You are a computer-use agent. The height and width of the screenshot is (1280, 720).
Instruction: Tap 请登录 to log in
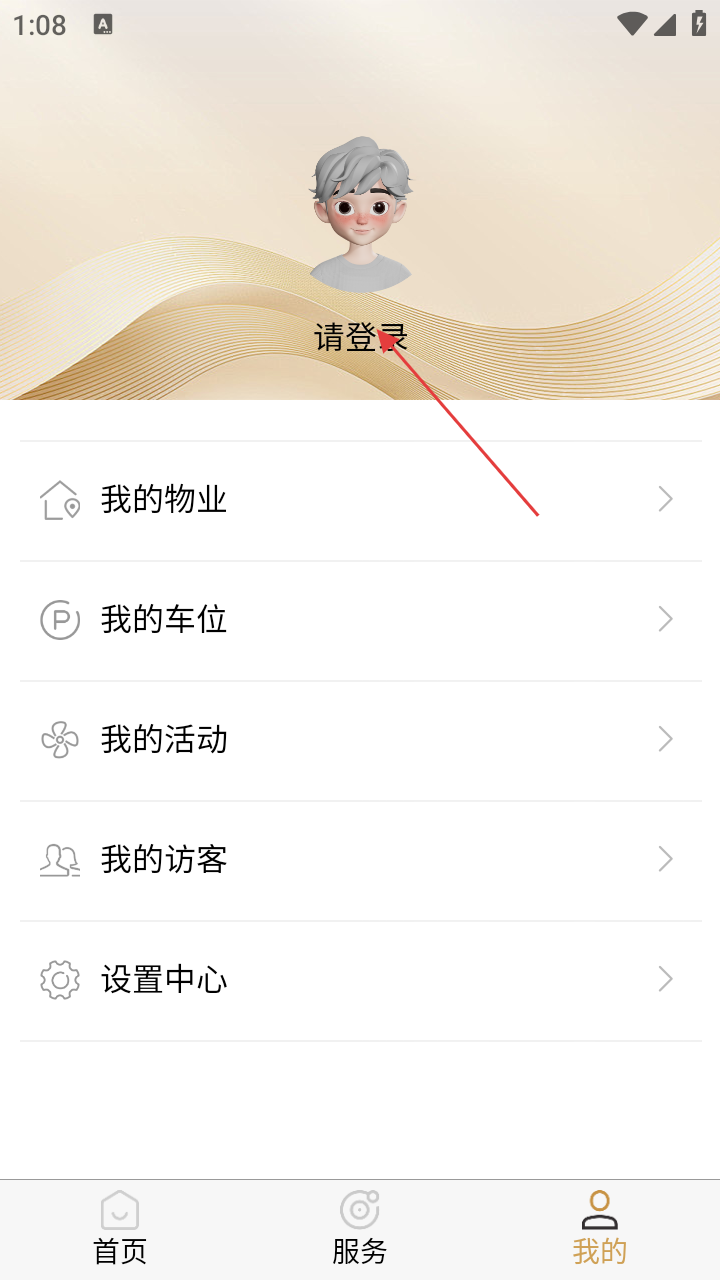pos(360,338)
